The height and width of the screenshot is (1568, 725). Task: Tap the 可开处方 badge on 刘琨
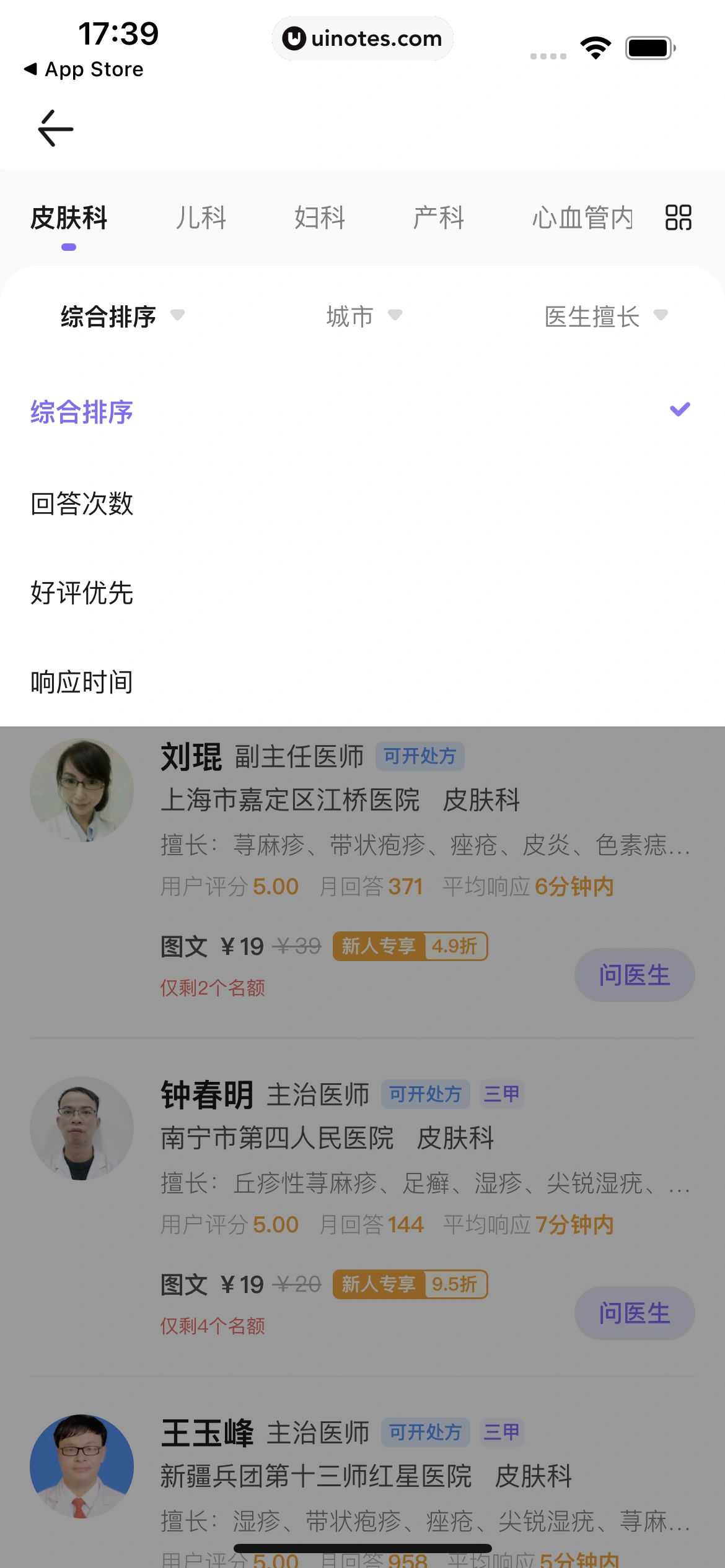(420, 756)
